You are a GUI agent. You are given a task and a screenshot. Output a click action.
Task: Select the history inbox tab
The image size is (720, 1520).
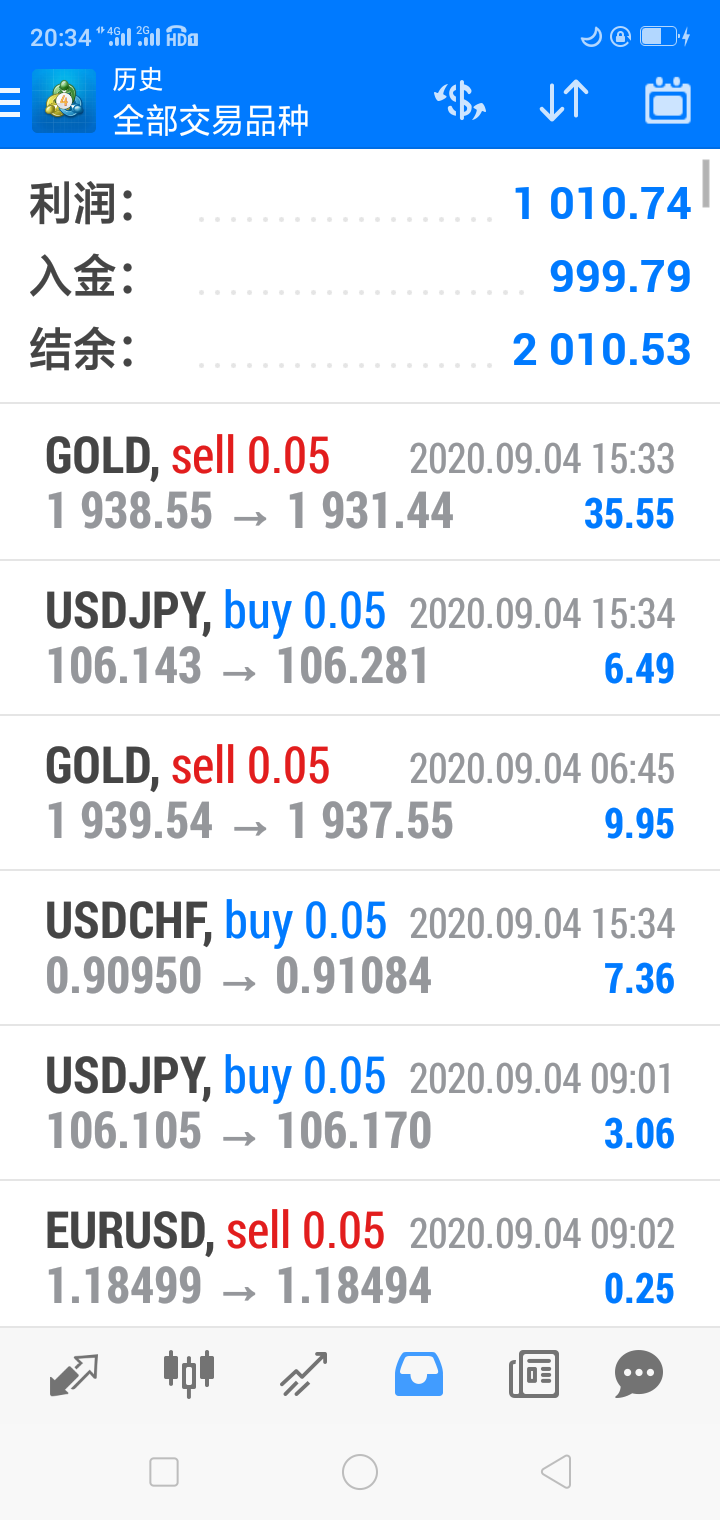[x=419, y=1374]
